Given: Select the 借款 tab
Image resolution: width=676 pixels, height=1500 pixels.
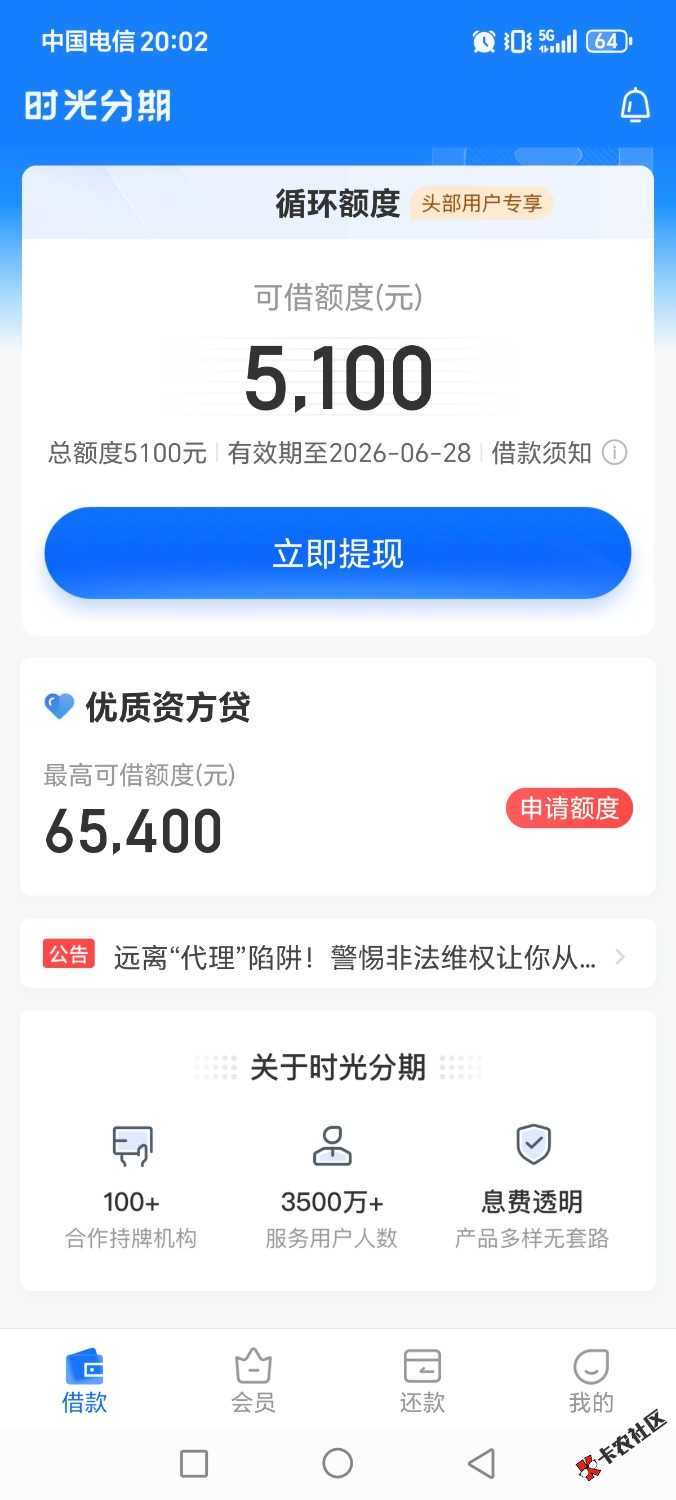Looking at the screenshot, I should click(x=84, y=1380).
